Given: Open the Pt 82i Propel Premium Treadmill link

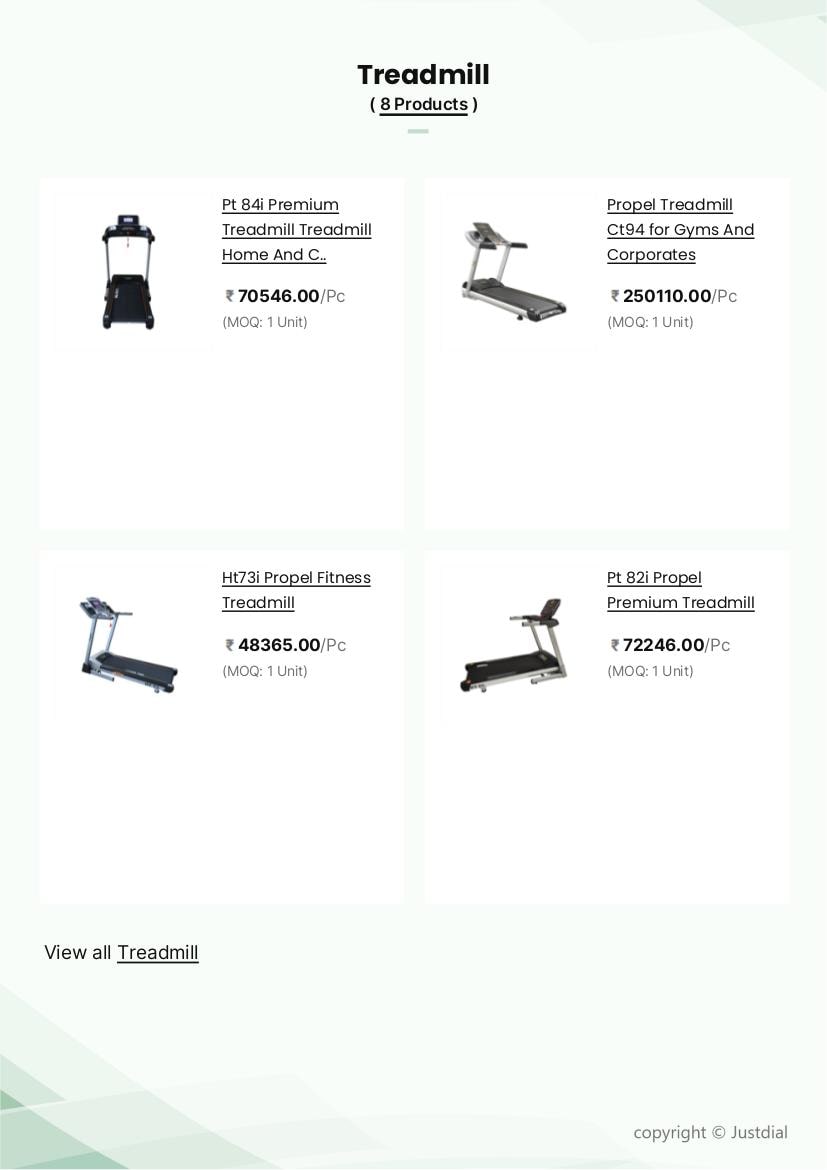Looking at the screenshot, I should pos(680,590).
